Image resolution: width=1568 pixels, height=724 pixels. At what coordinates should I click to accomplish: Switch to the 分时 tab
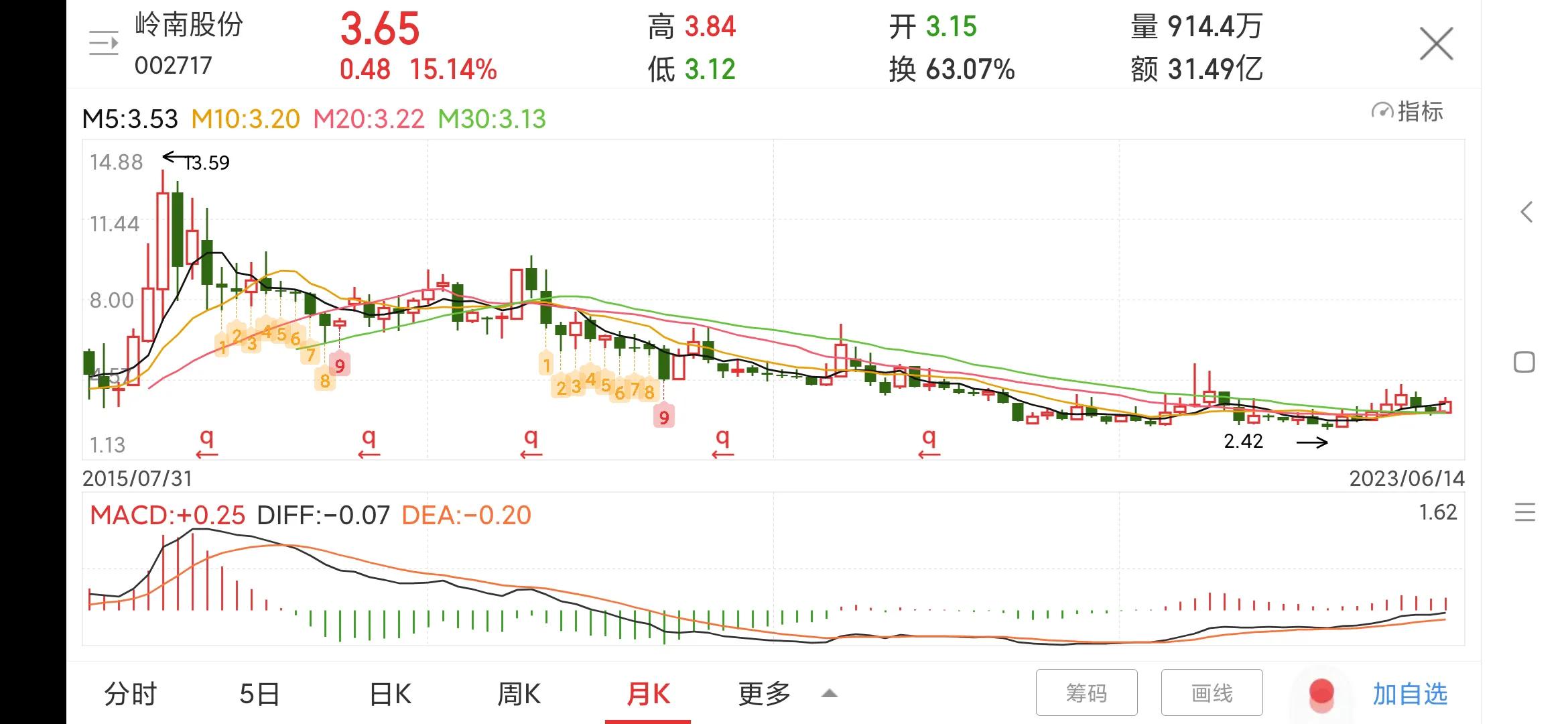pyautogui.click(x=131, y=694)
